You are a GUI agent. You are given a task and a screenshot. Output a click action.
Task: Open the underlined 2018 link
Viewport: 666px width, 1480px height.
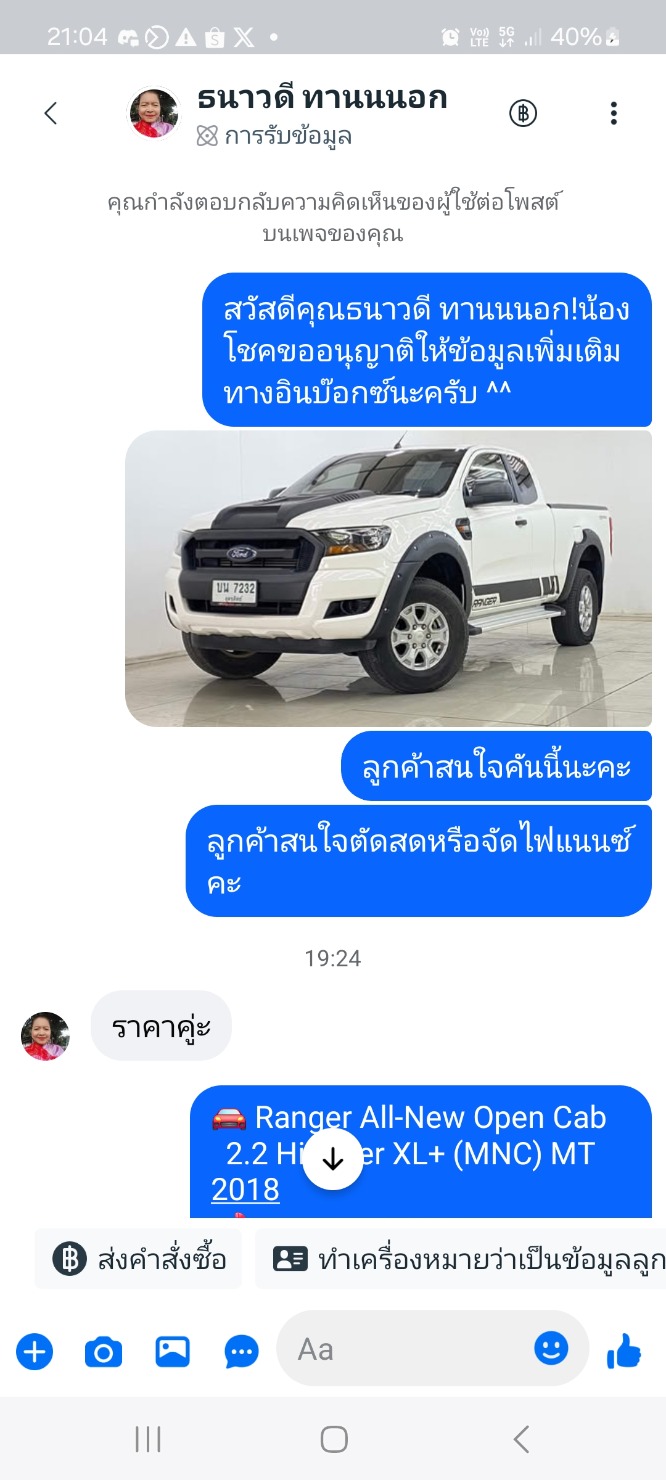[245, 1189]
